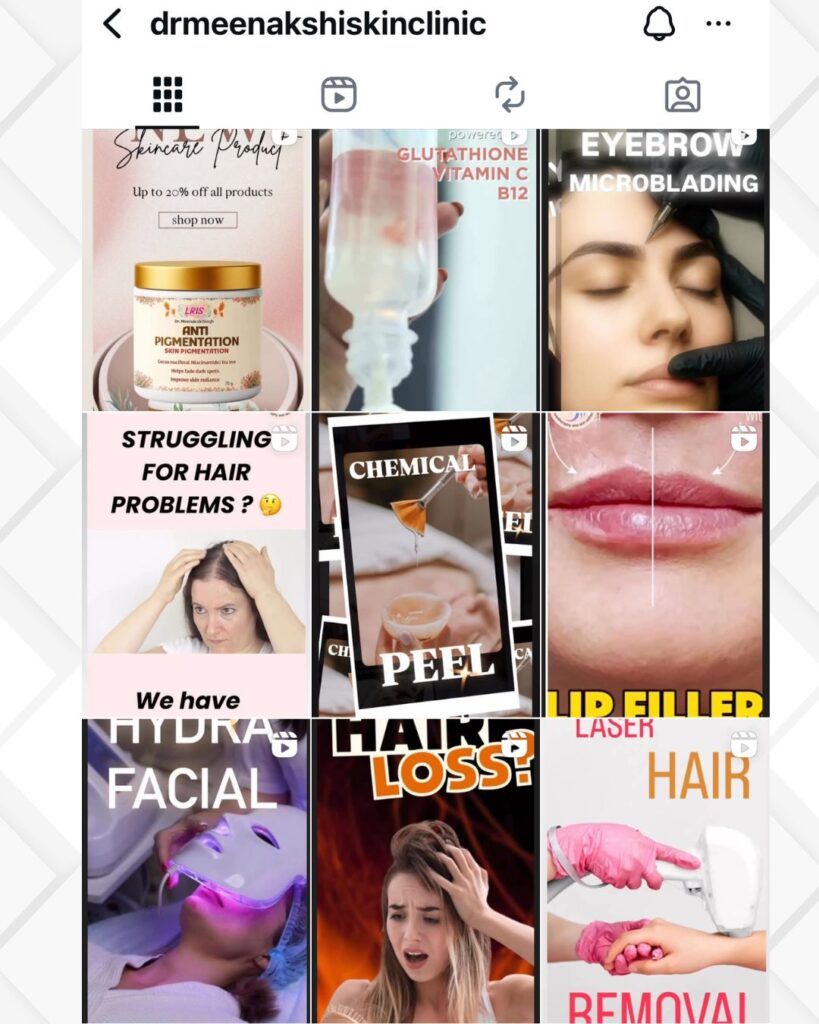Switch to the posts grid tab

167,95
